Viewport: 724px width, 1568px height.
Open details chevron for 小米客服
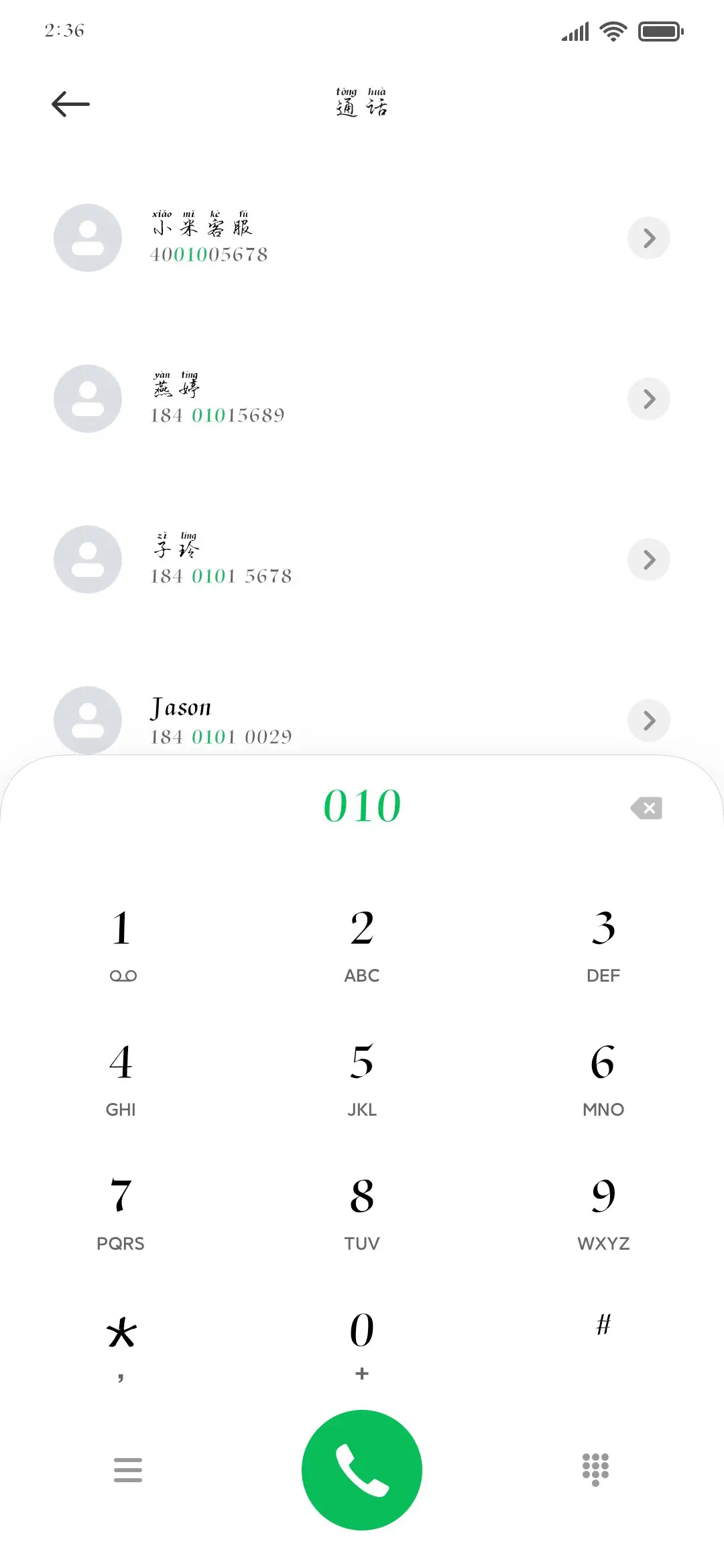pyautogui.click(x=648, y=238)
